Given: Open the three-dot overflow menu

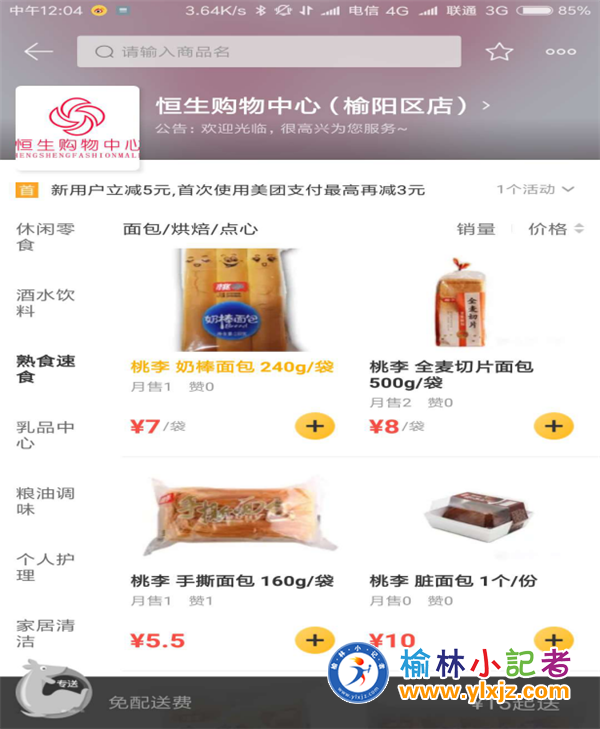Looking at the screenshot, I should pos(560,52).
